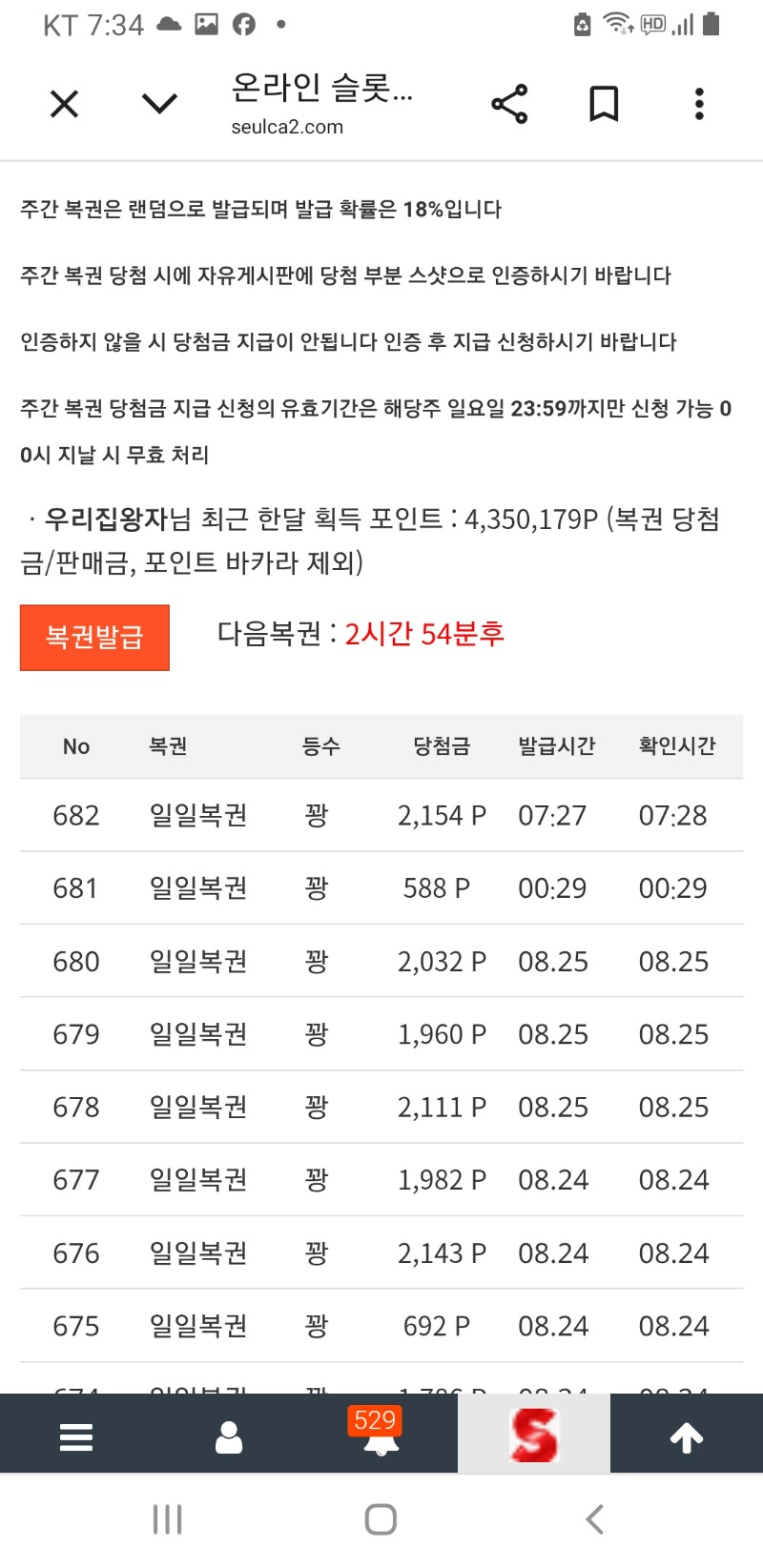Bookmark this page

point(604,103)
